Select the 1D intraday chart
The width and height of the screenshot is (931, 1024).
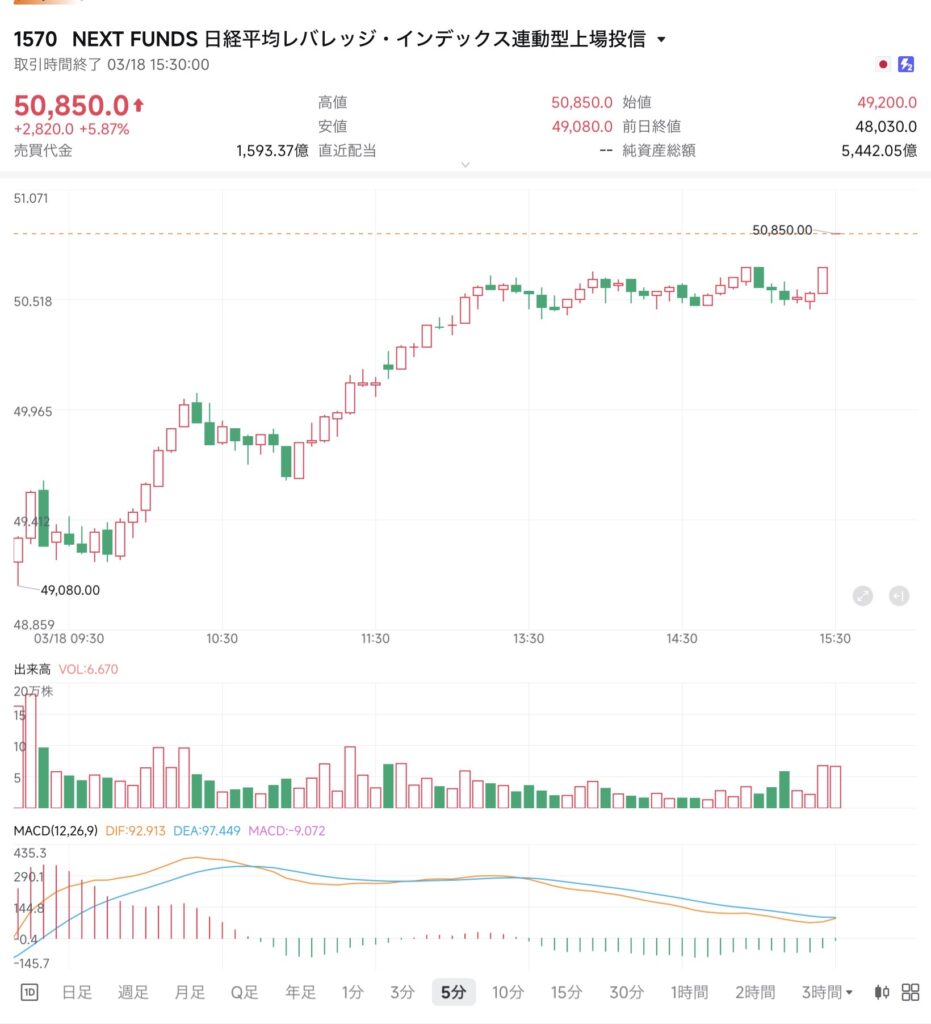[30, 992]
